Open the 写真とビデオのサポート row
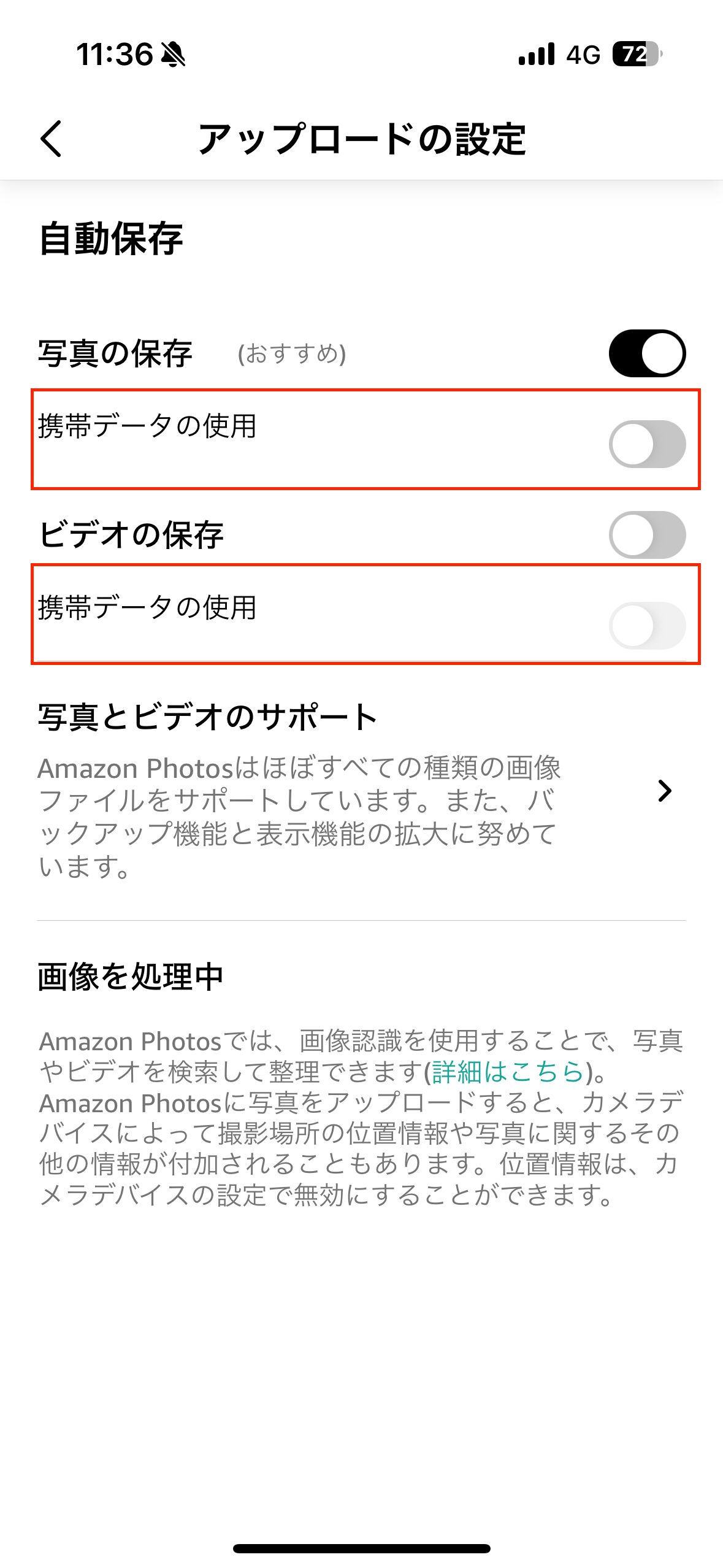Viewport: 723px width, 1568px height. tap(361, 791)
